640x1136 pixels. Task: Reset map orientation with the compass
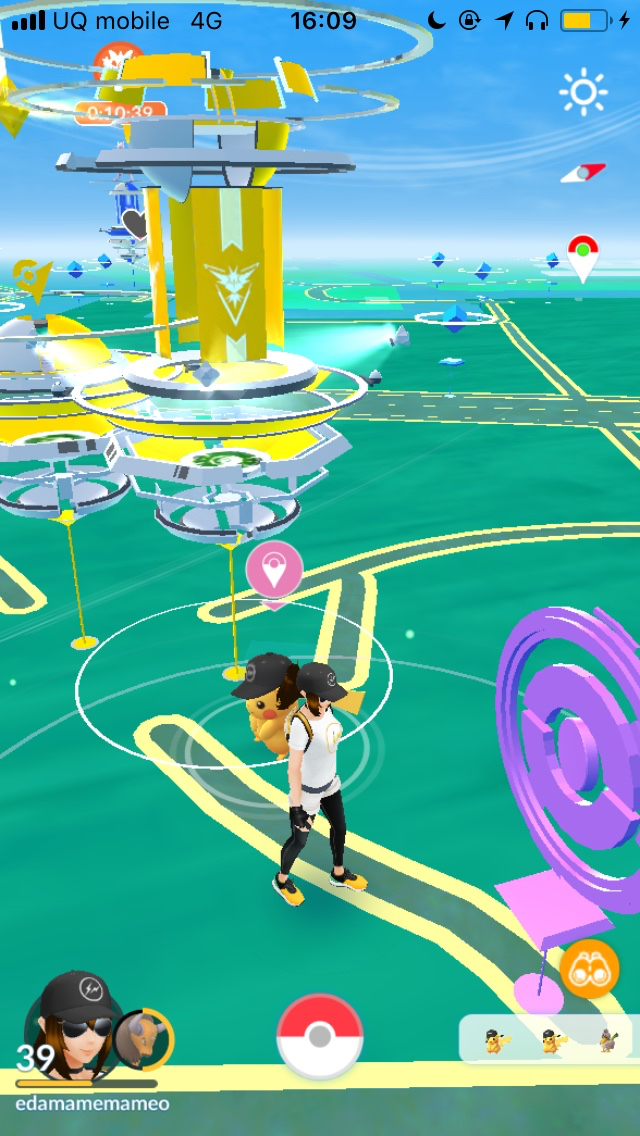click(583, 173)
